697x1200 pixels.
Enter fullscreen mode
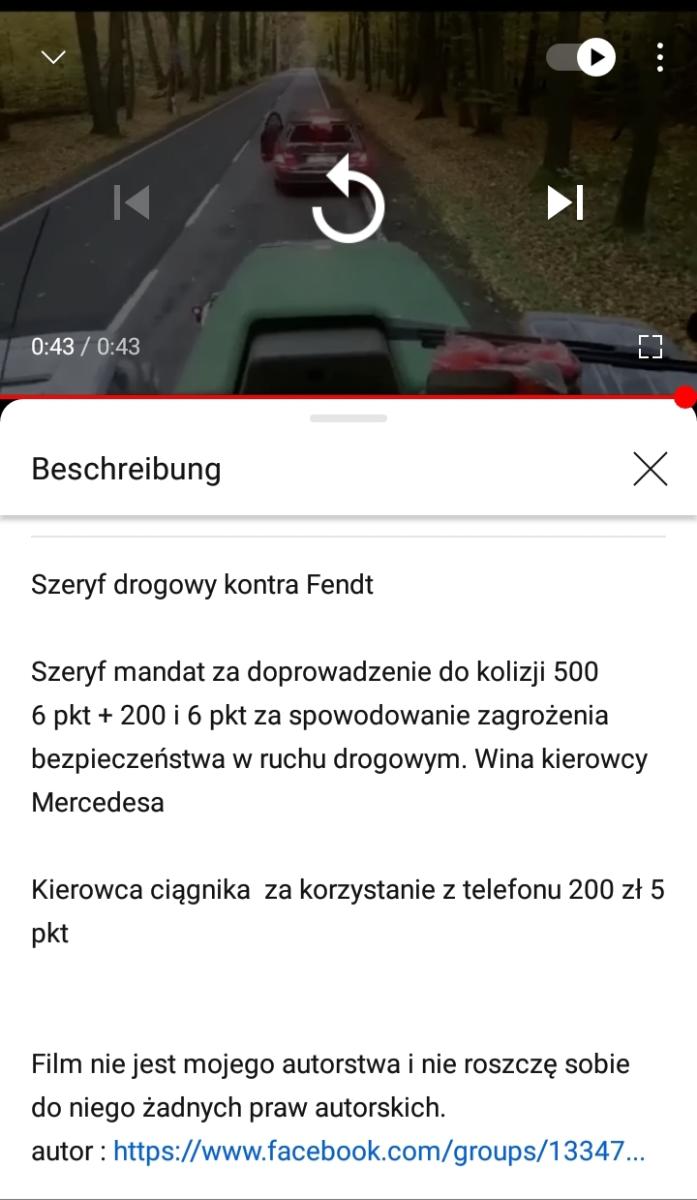pyautogui.click(x=651, y=347)
